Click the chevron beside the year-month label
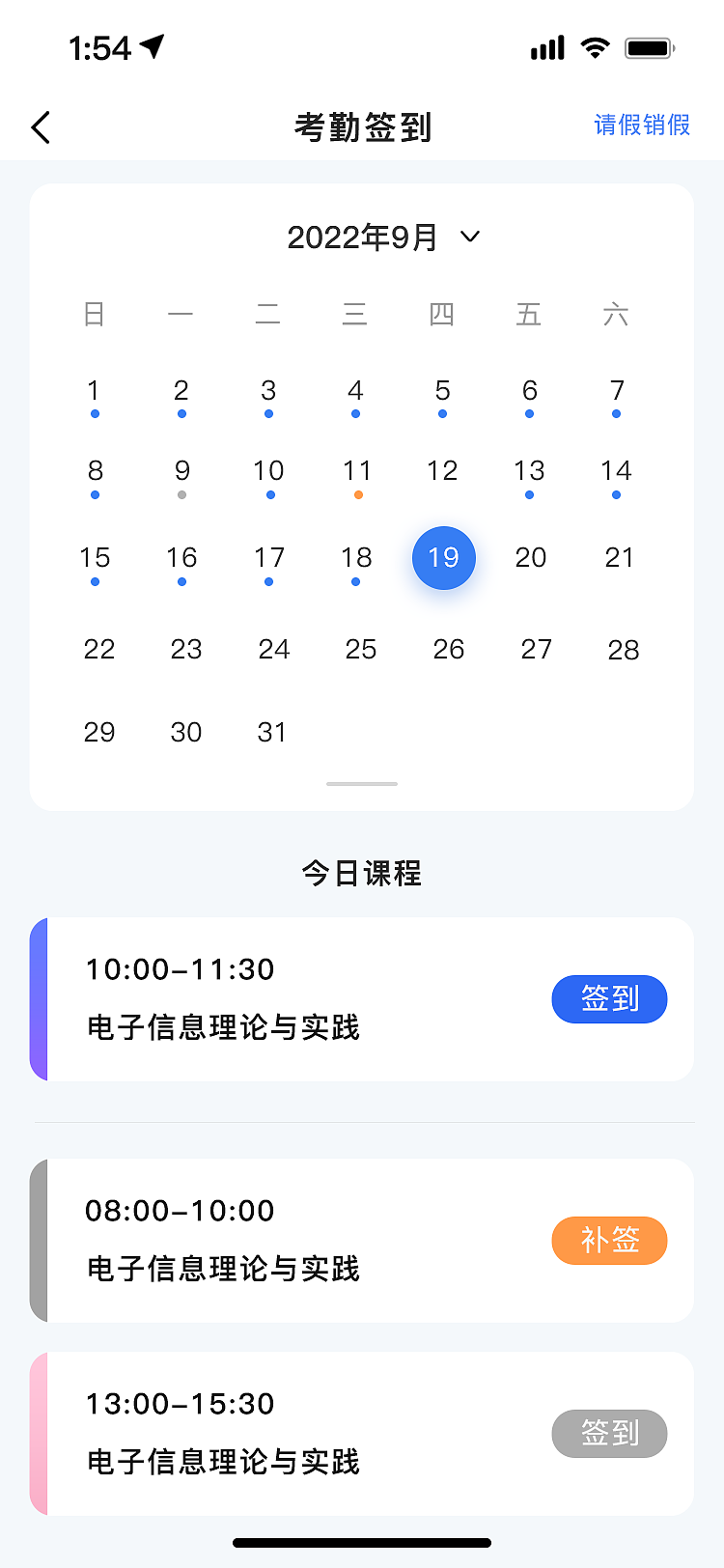724x1568 pixels. click(470, 237)
